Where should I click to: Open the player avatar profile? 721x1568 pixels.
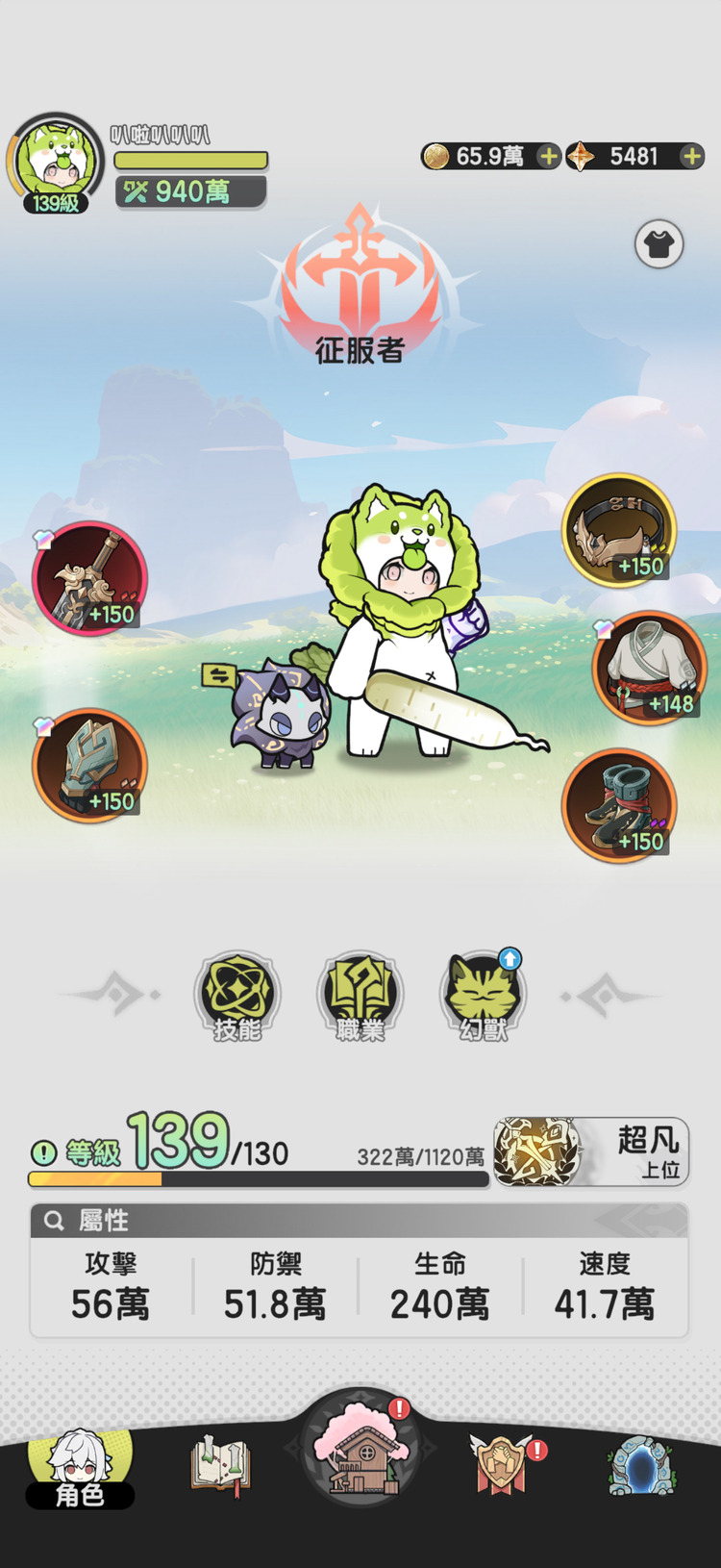click(56, 162)
